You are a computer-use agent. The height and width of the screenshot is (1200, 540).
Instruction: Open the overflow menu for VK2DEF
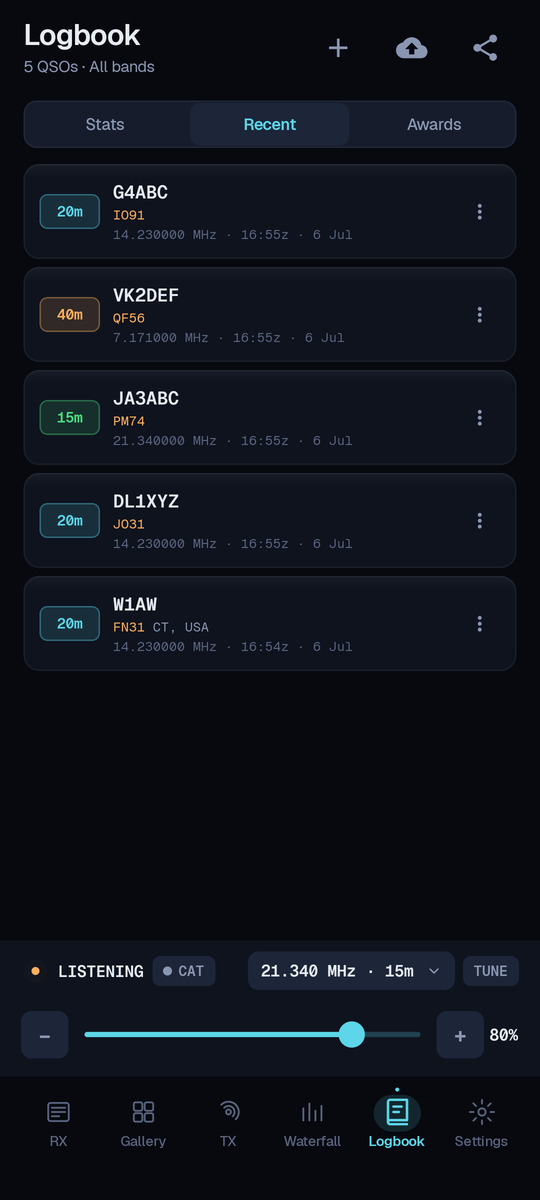480,315
